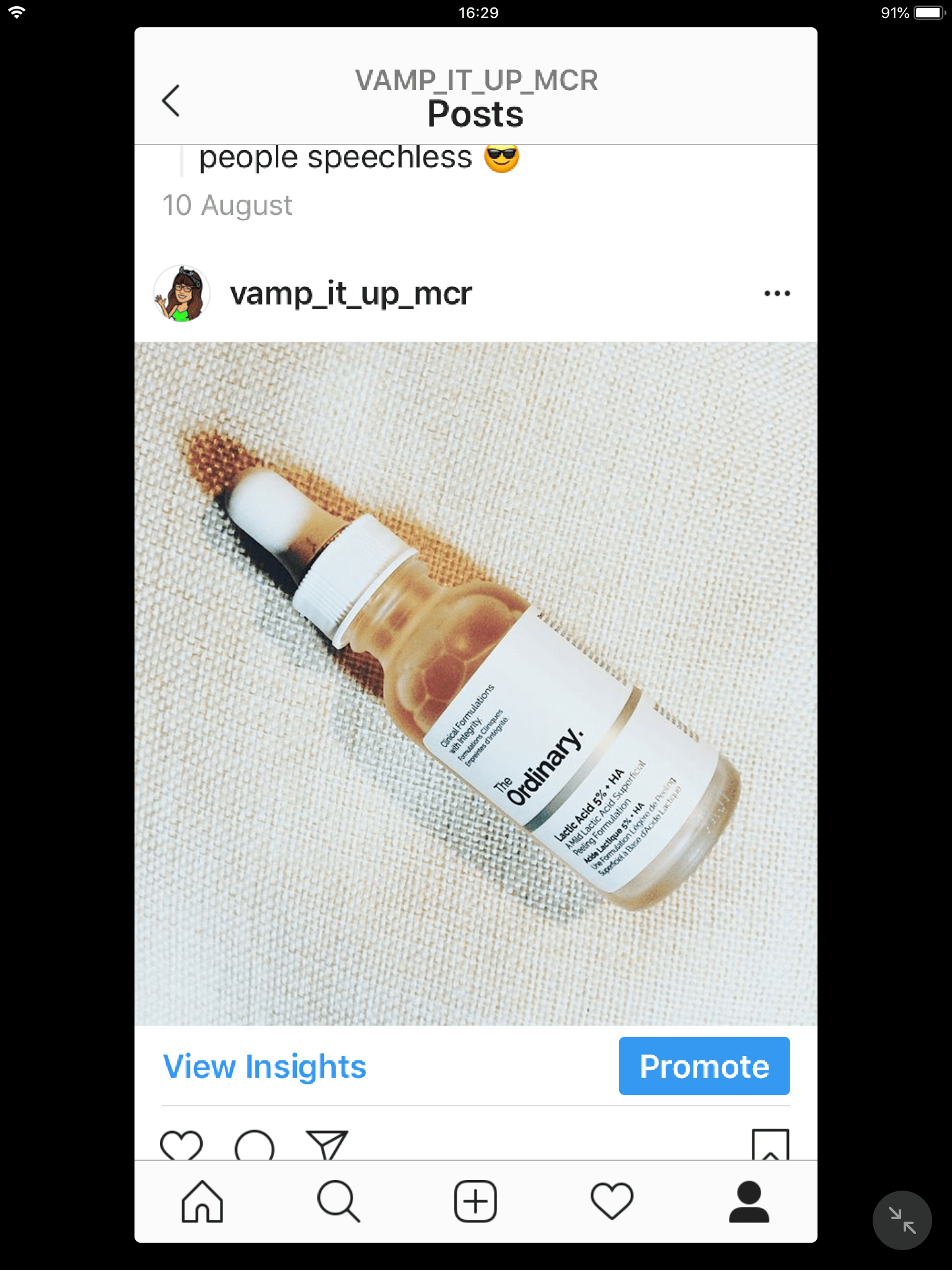Switch to the Profile tab

coord(749,1201)
